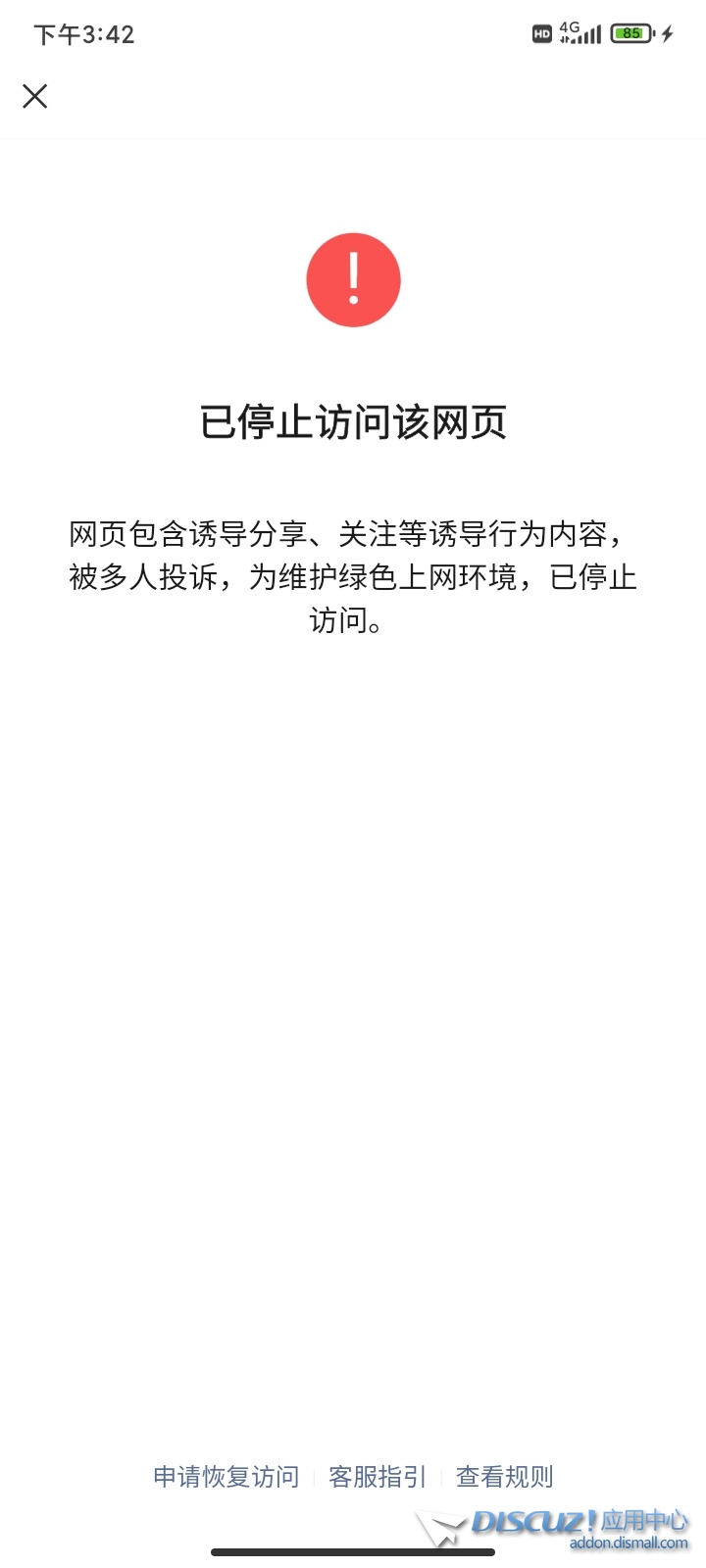The image size is (706, 1568).
Task: Tap 申请恢复访问 to request restored access
Action: 226,1477
